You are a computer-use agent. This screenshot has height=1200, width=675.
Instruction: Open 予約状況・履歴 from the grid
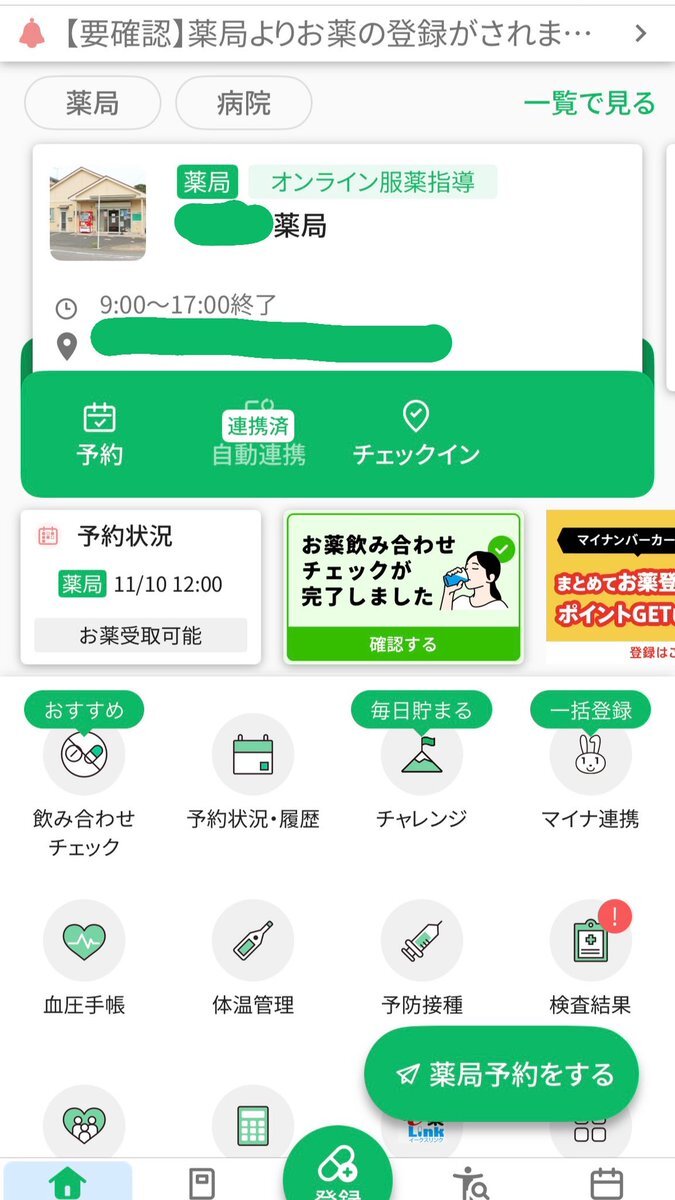click(x=253, y=772)
